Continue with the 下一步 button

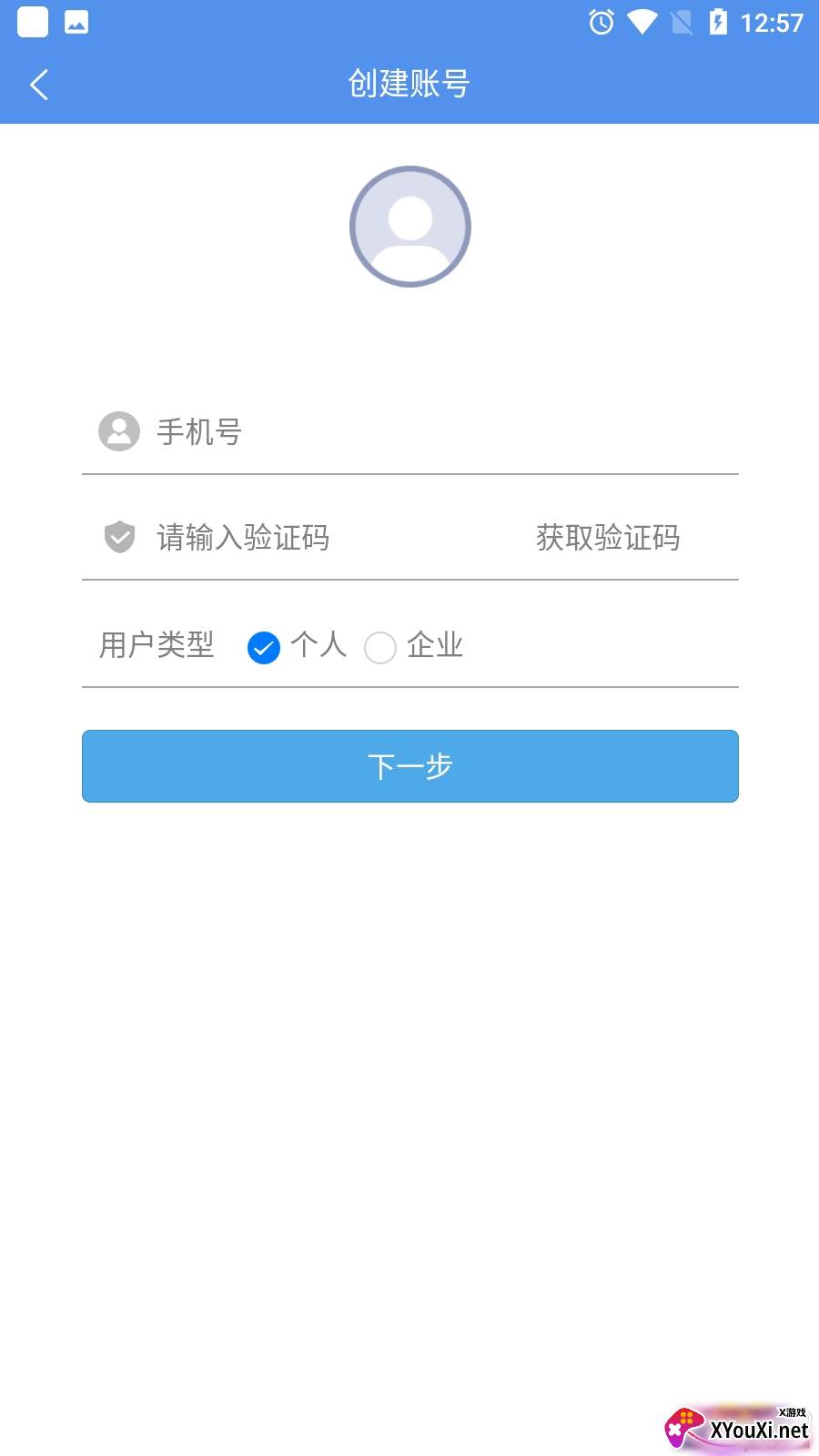[x=409, y=766]
